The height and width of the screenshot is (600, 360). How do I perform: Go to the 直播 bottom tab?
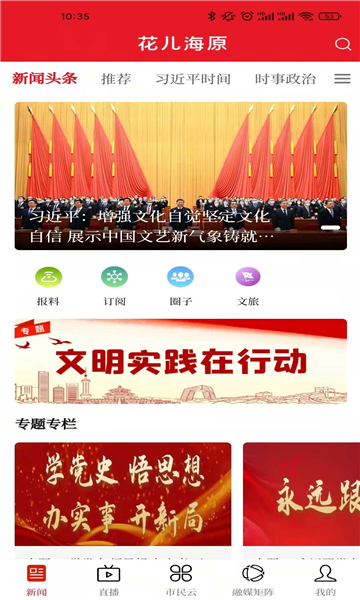[x=109, y=580]
